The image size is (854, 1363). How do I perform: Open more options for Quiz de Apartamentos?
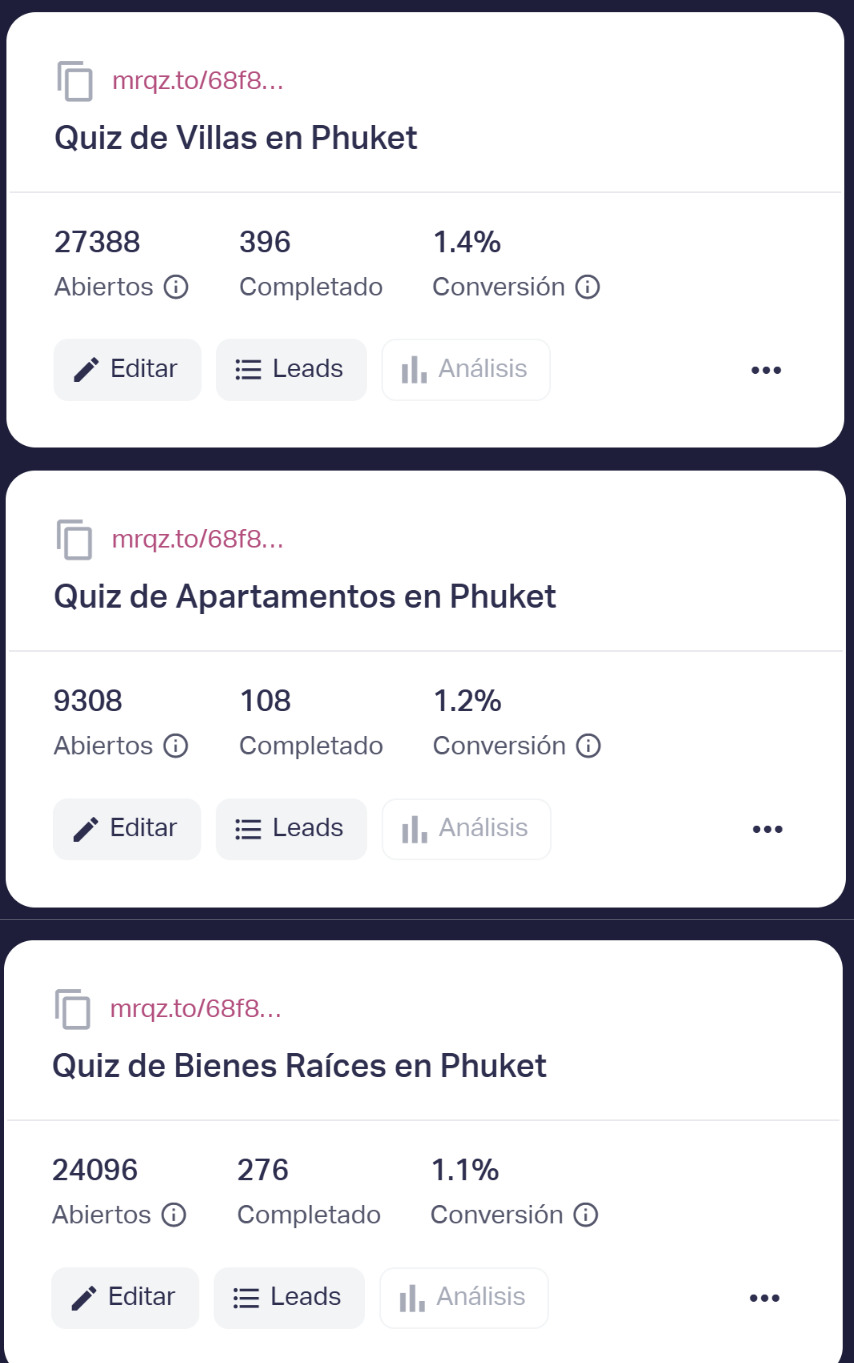pyautogui.click(x=765, y=830)
